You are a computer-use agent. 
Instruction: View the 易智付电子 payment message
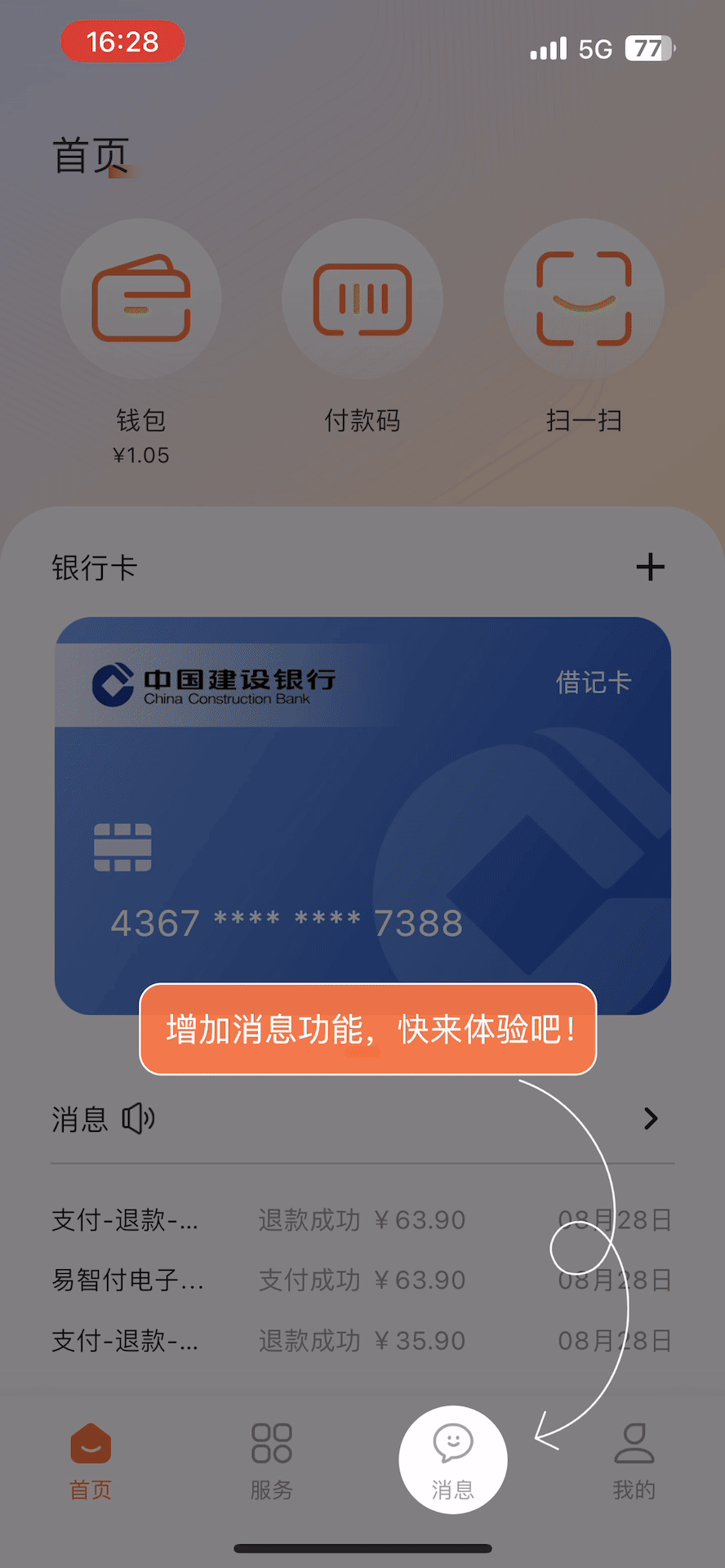point(362,1280)
